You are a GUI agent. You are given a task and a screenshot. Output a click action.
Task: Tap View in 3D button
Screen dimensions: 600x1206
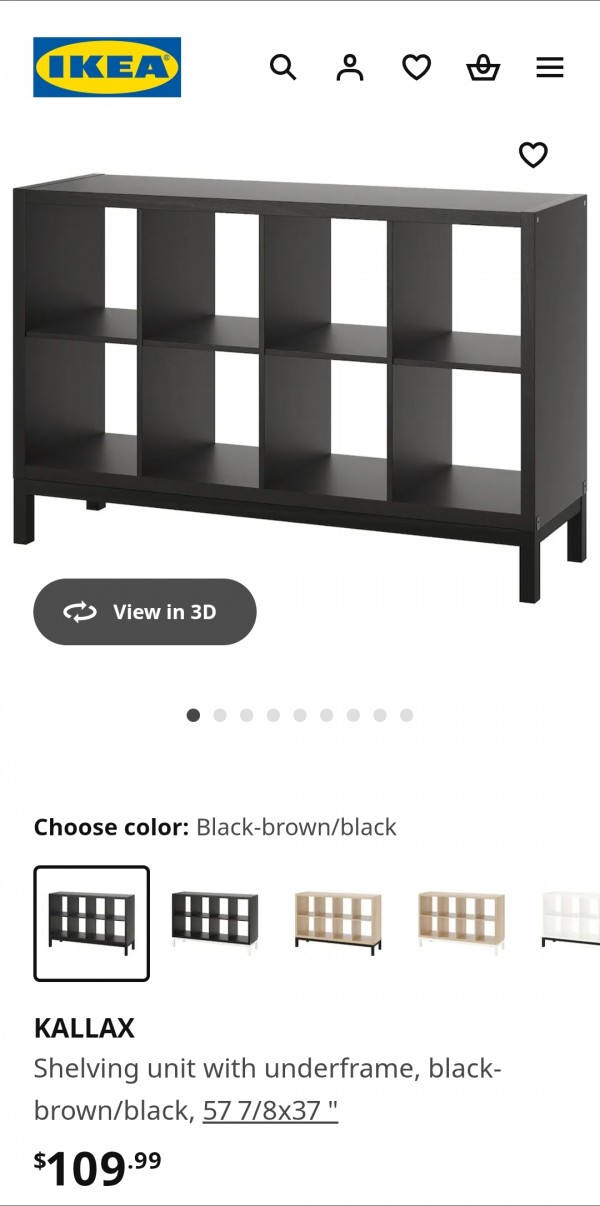pyautogui.click(x=145, y=612)
